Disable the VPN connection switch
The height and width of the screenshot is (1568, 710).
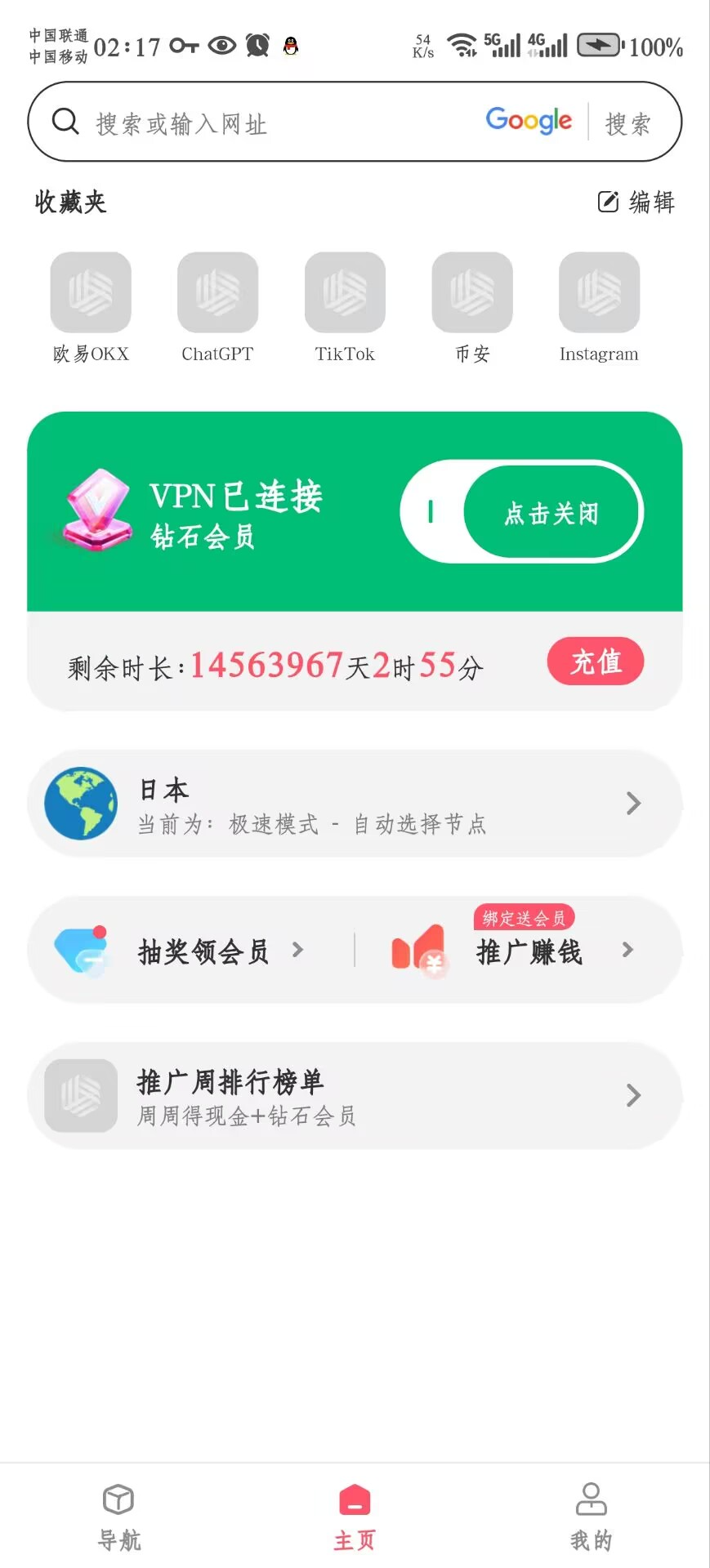pyautogui.click(x=520, y=510)
